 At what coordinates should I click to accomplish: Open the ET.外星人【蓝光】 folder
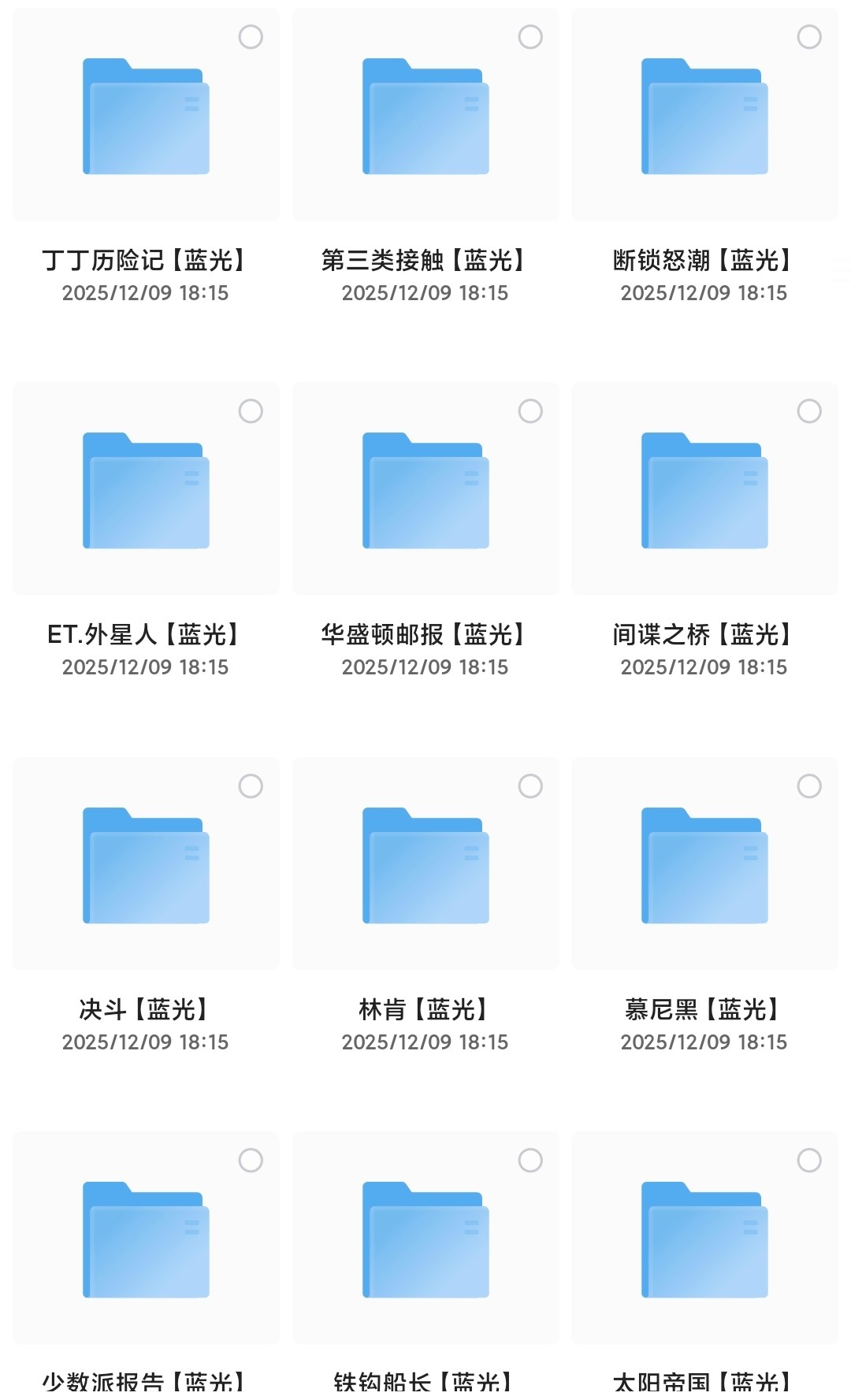point(146,491)
